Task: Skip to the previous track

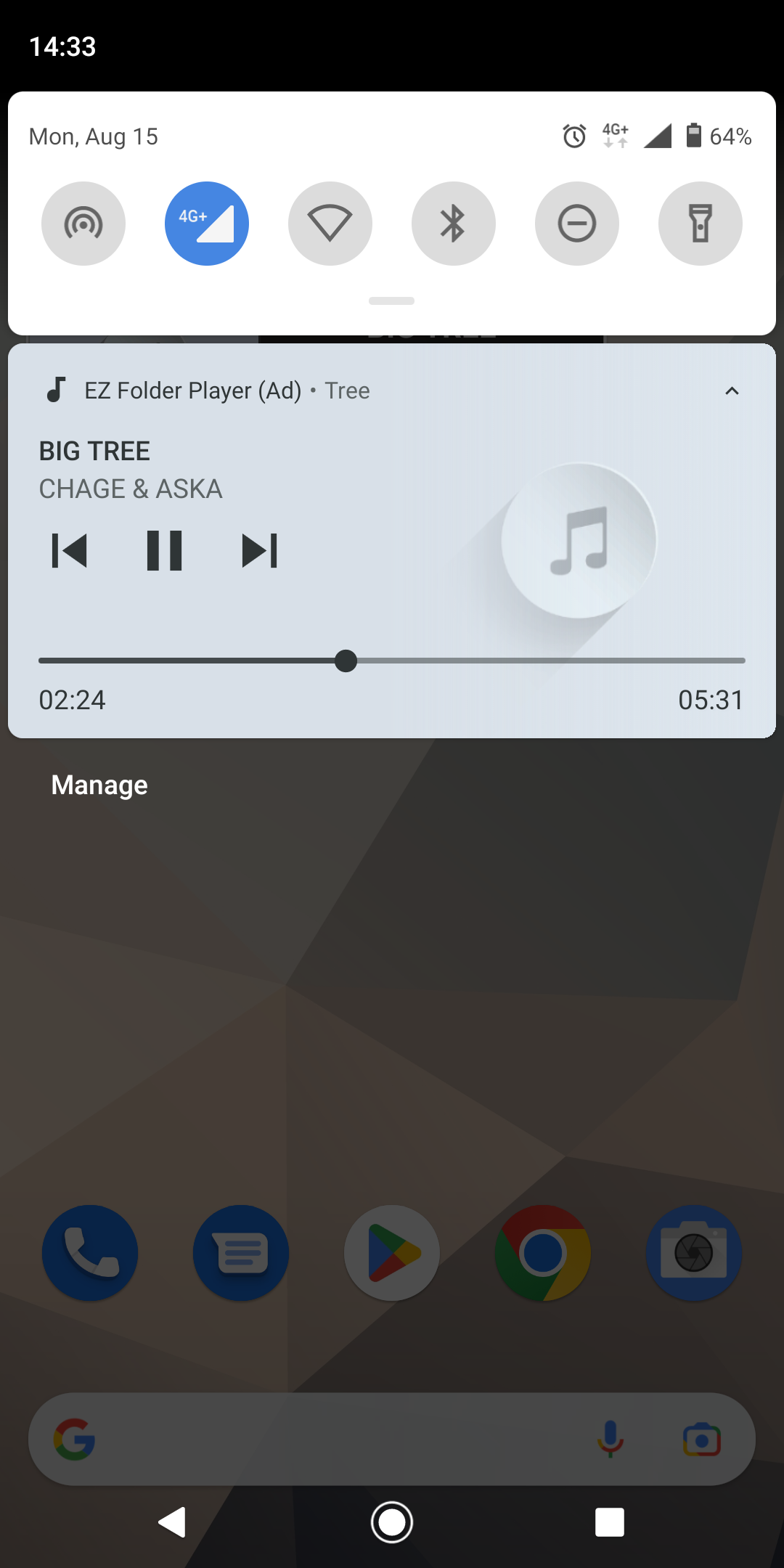Action: 70,550
